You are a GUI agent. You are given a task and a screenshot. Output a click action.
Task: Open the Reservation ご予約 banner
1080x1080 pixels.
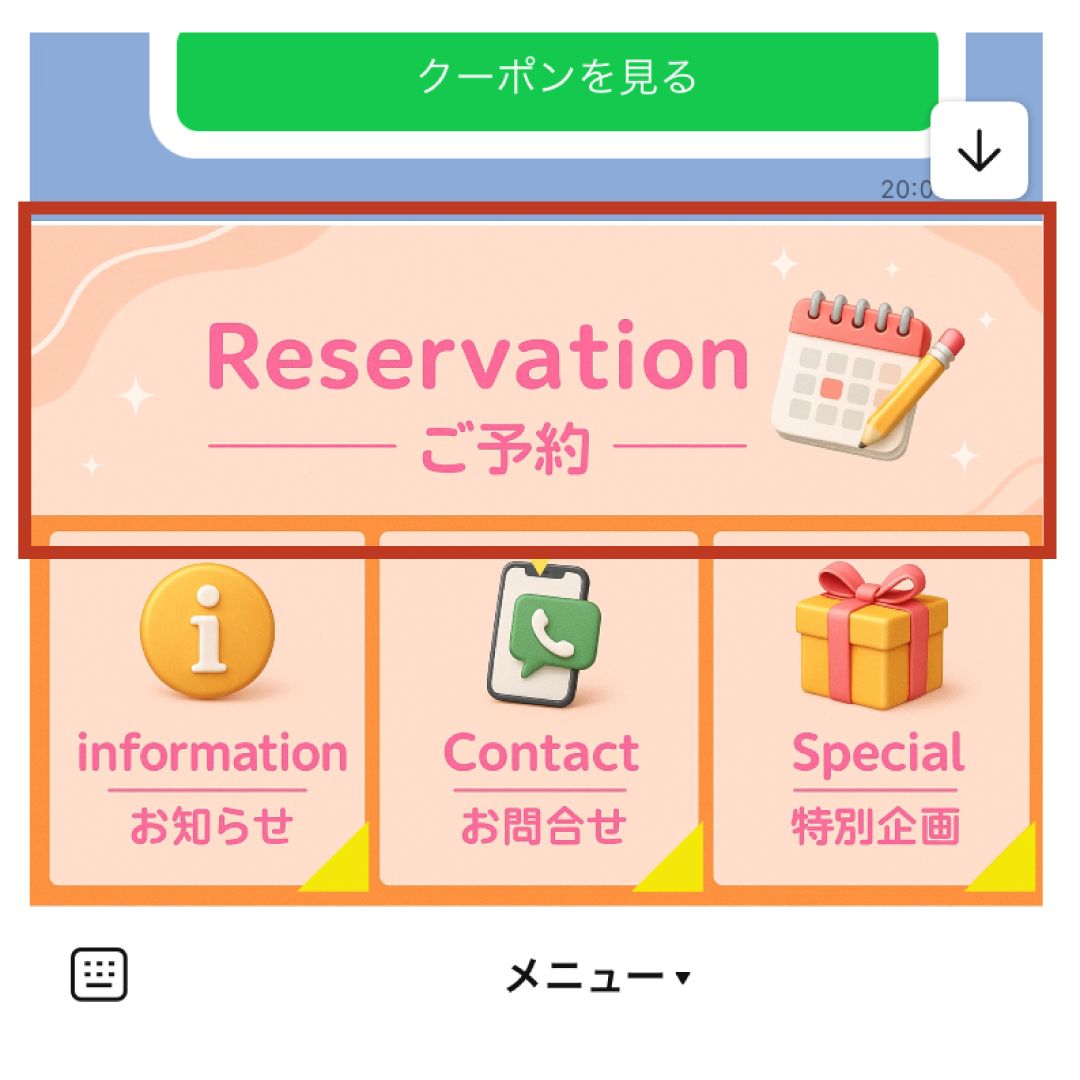(x=537, y=380)
